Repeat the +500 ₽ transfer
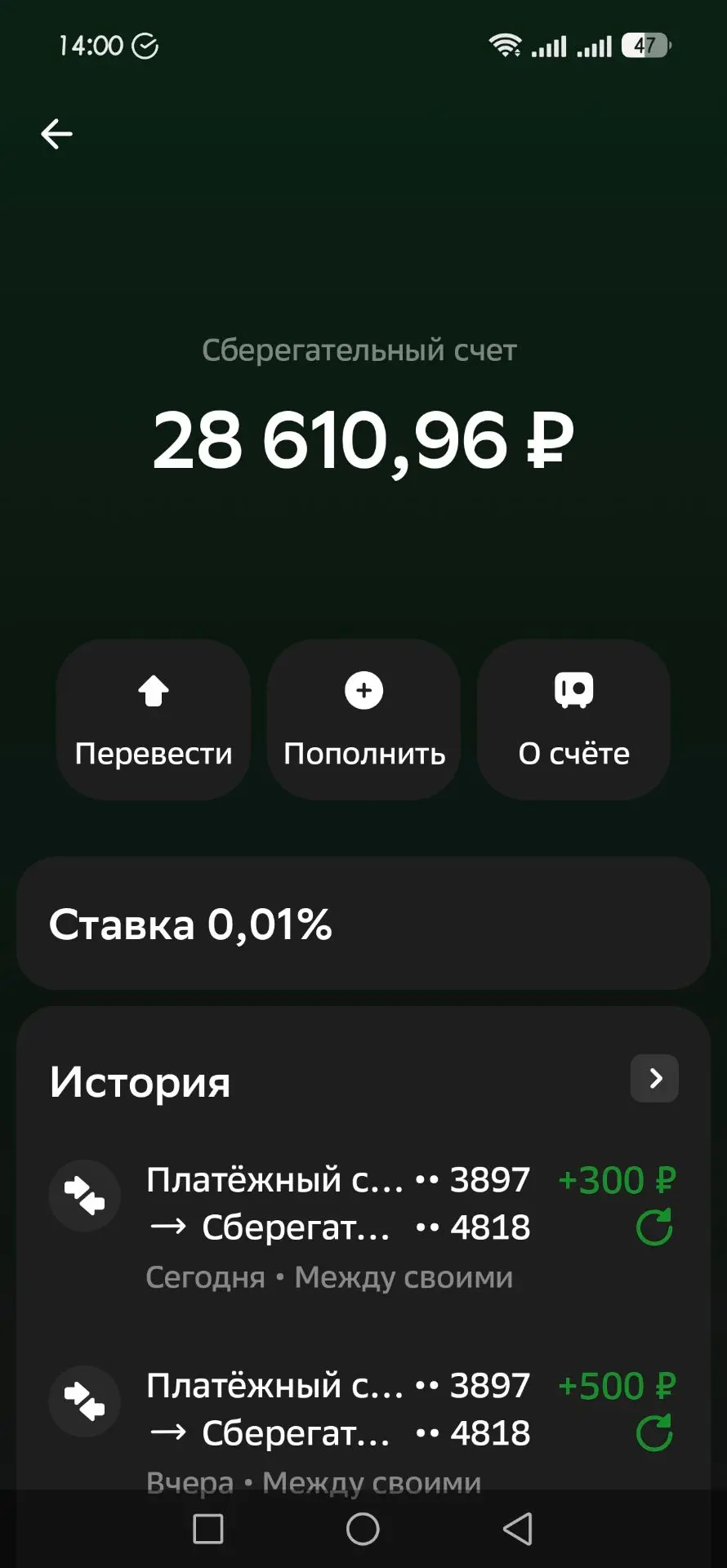 654,1433
